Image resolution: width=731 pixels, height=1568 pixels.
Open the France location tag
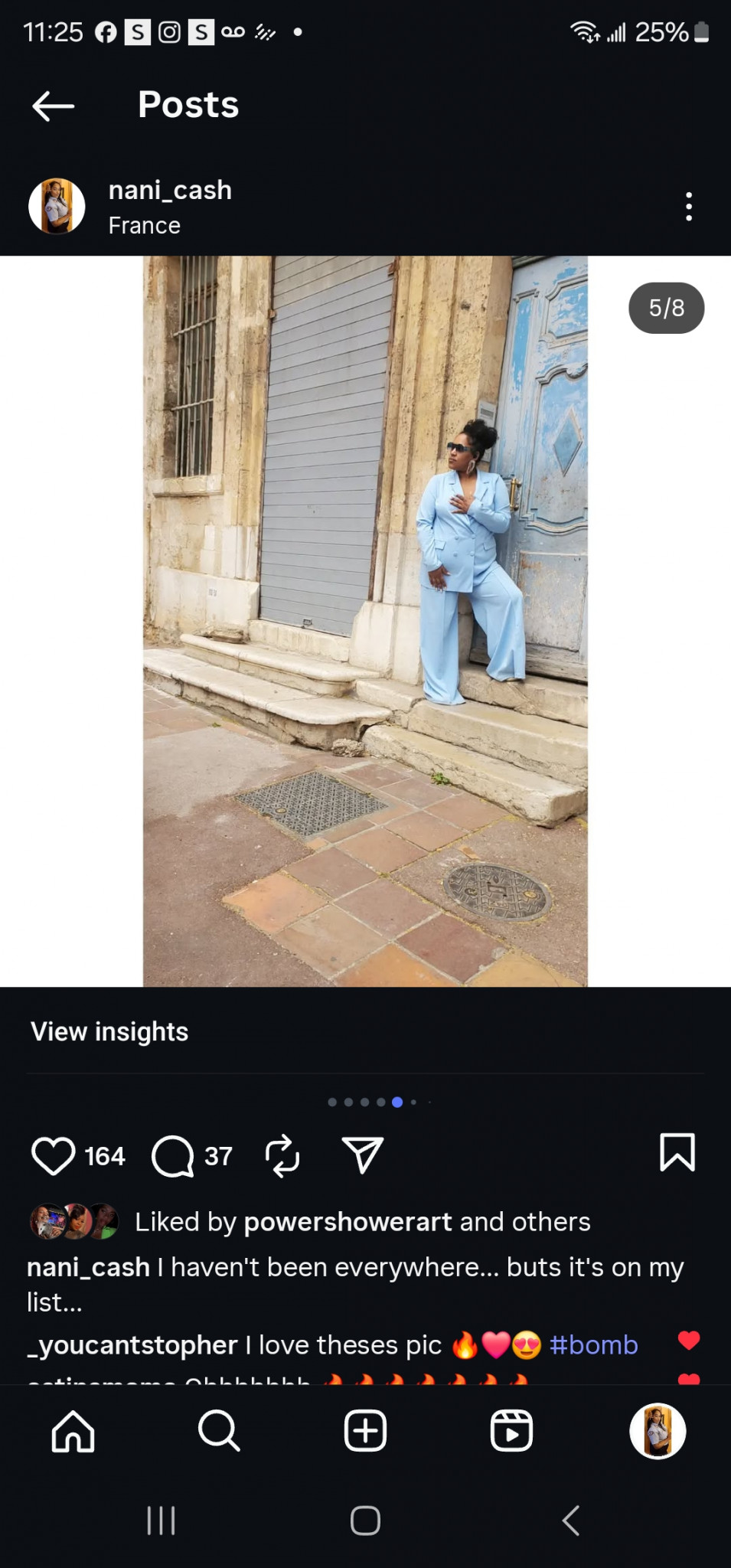point(144,226)
